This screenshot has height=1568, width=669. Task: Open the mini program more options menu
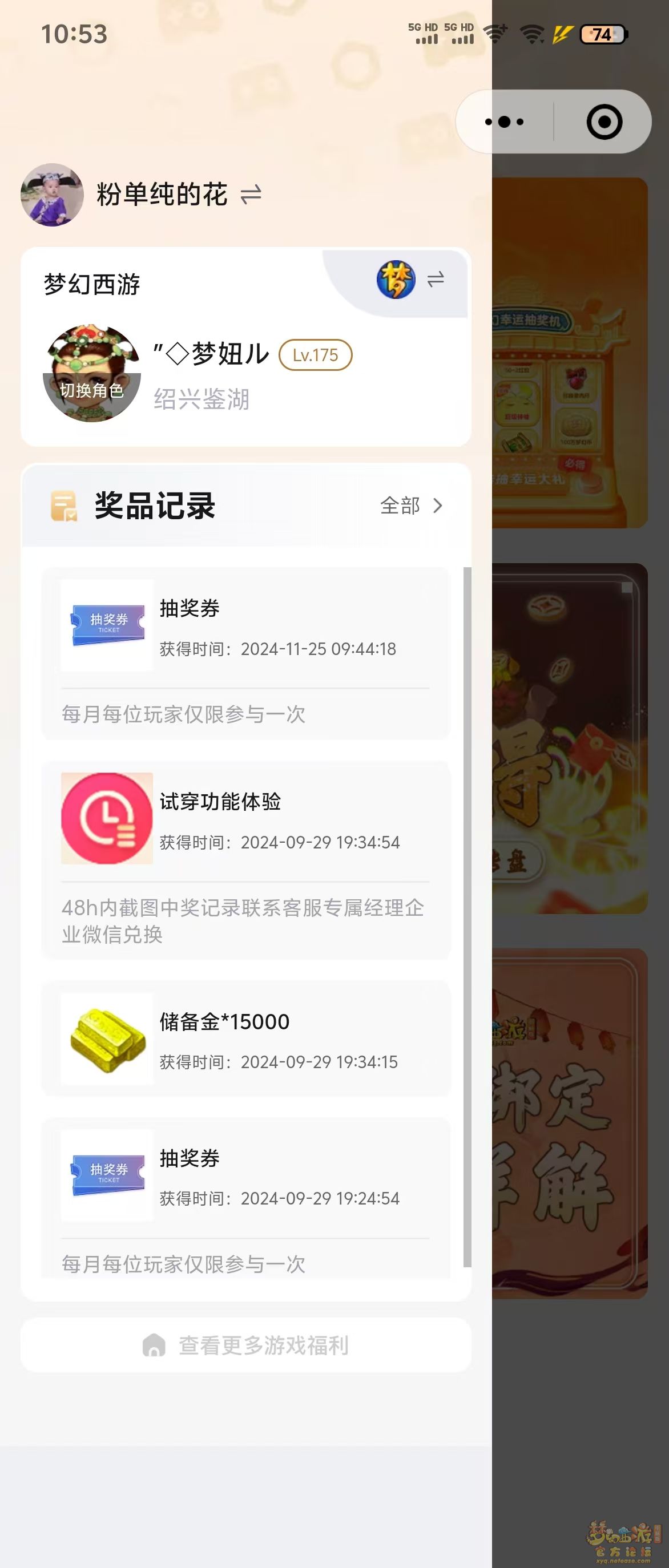504,122
